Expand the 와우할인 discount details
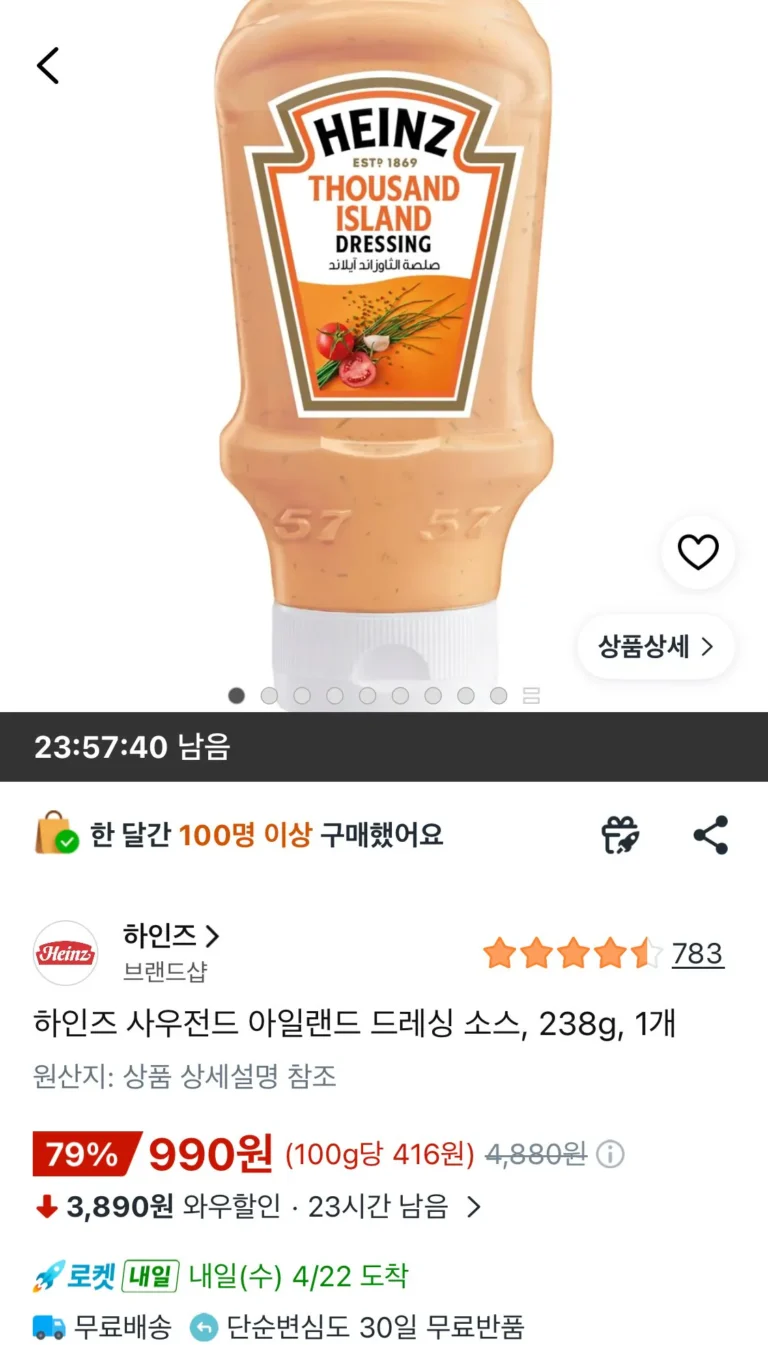 474,1207
